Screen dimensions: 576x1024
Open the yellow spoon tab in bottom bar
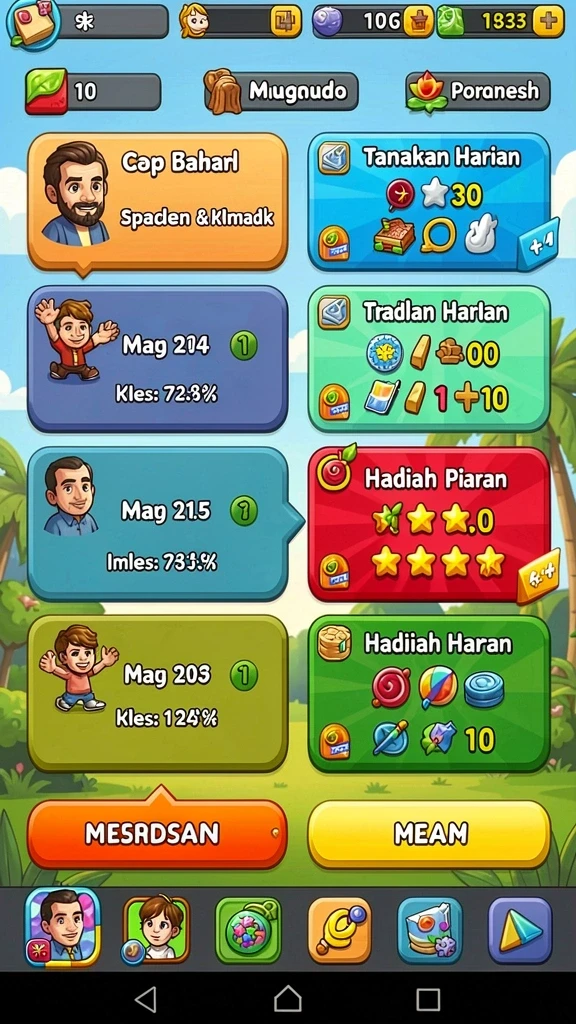click(x=340, y=930)
